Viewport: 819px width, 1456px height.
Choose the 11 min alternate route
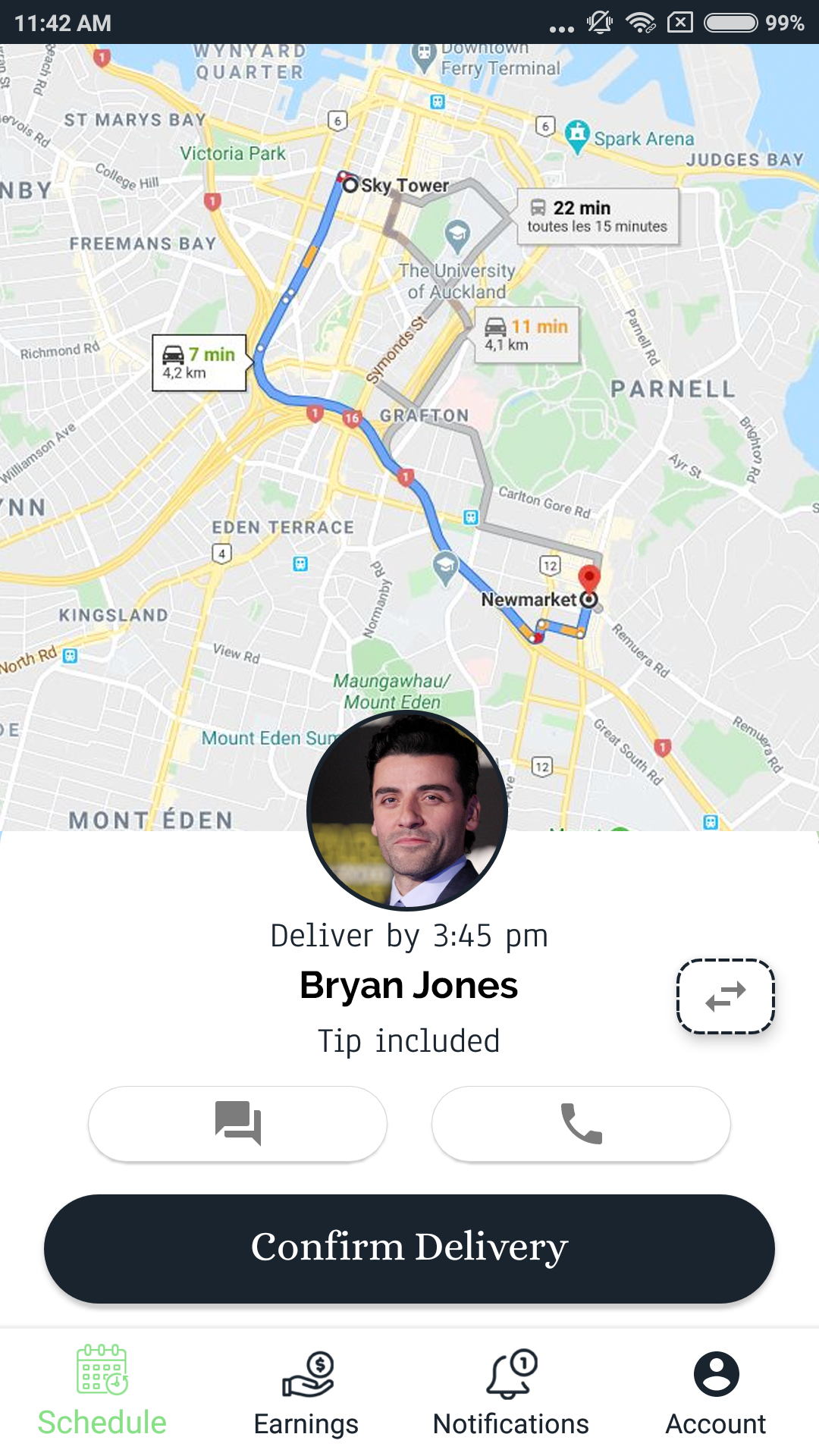531,334
